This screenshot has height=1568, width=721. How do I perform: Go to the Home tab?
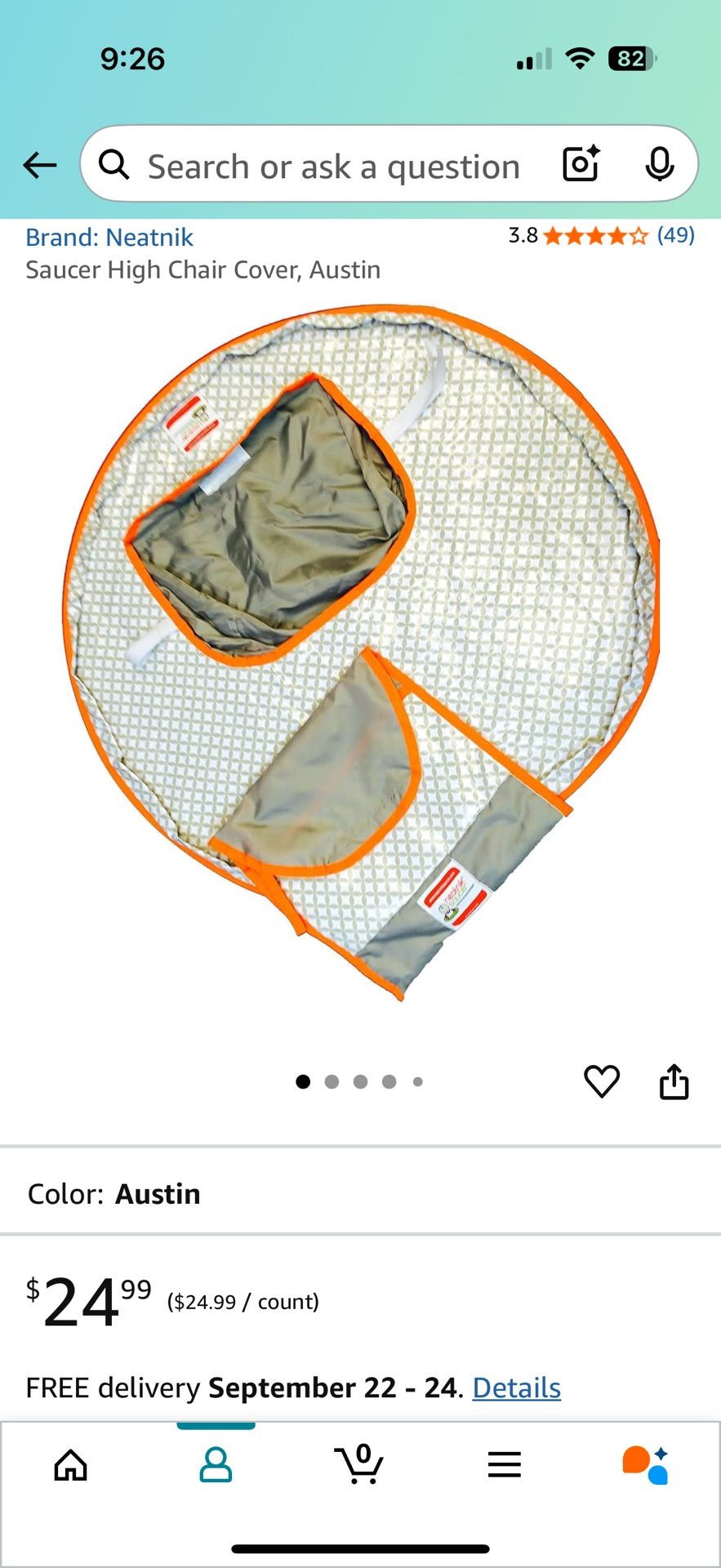pyautogui.click(x=71, y=1464)
